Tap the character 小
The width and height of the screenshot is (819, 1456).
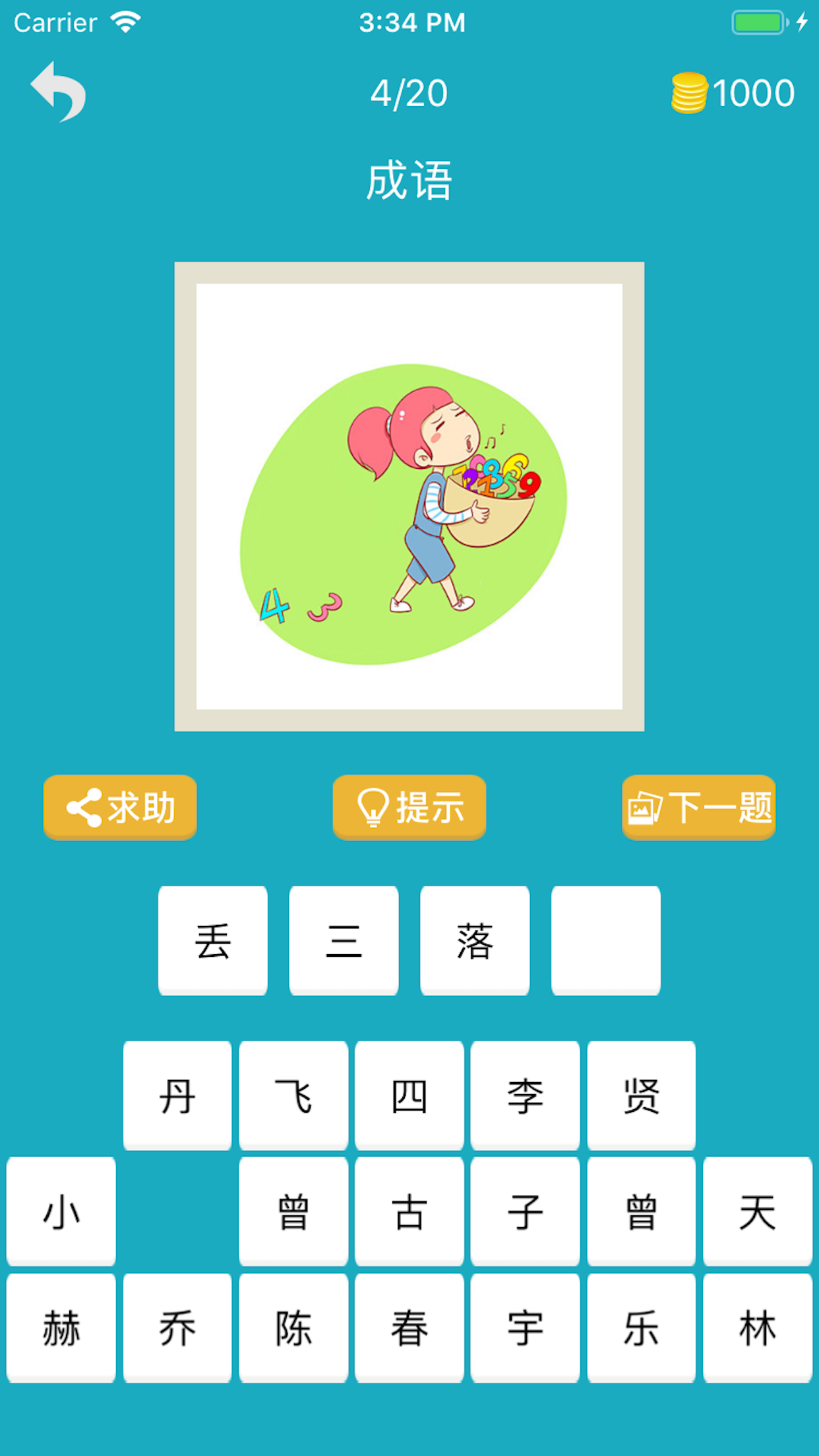tap(61, 1211)
